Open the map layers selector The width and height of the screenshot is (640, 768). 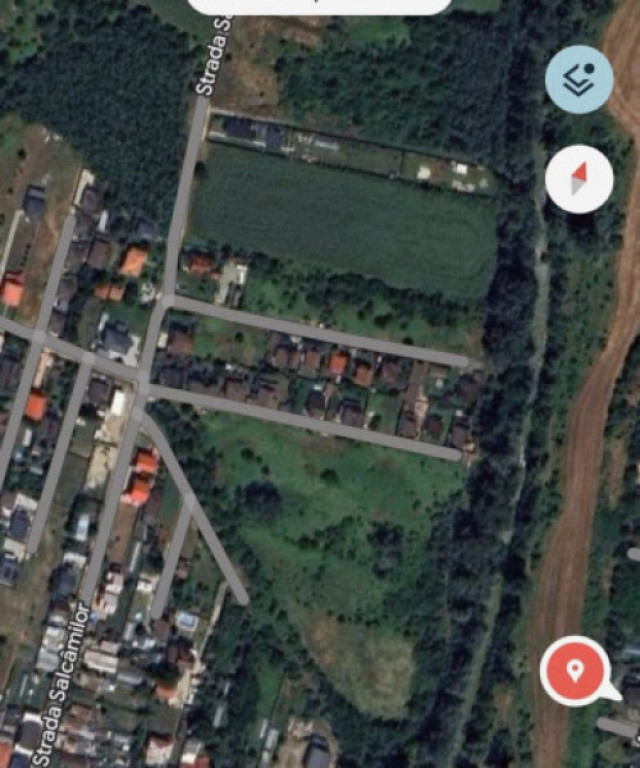pos(579,80)
